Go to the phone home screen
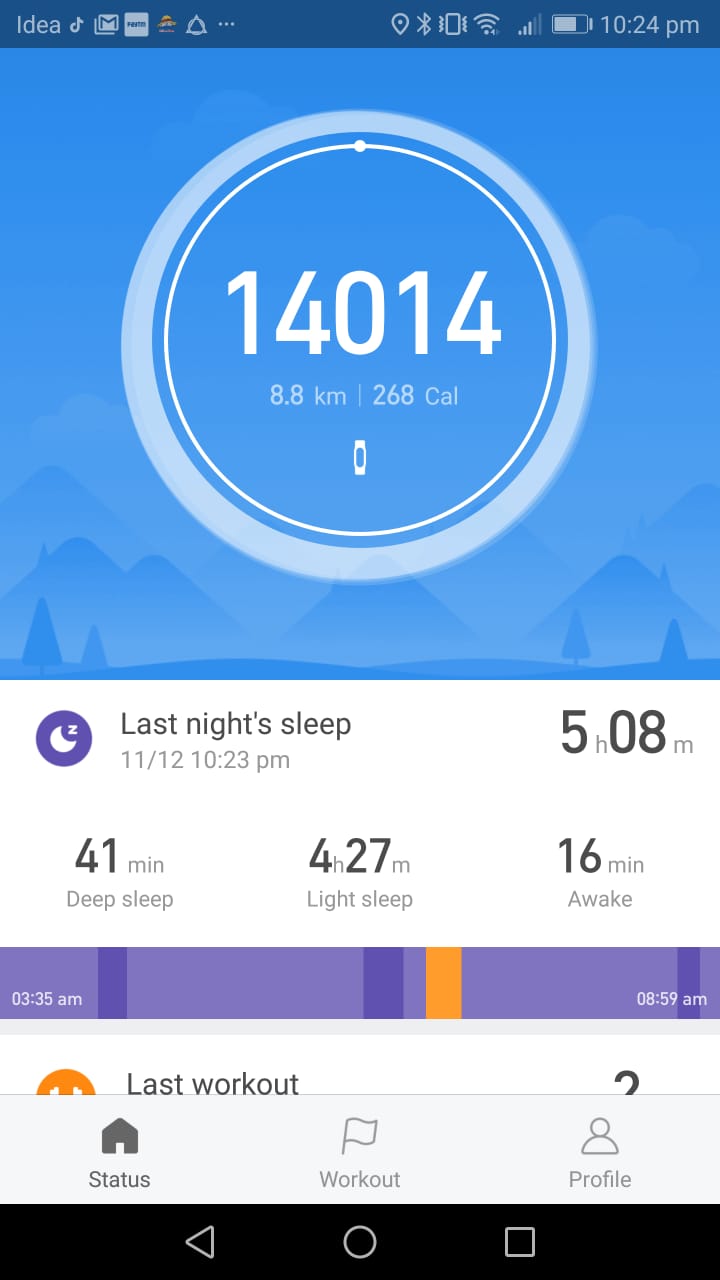This screenshot has width=720, height=1280. (x=360, y=1242)
